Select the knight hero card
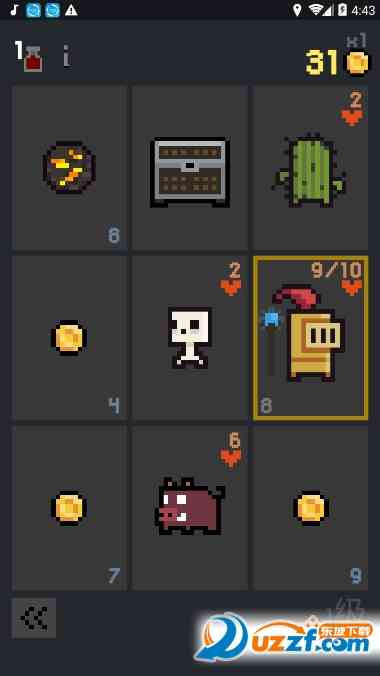The image size is (380, 676). click(x=311, y=338)
